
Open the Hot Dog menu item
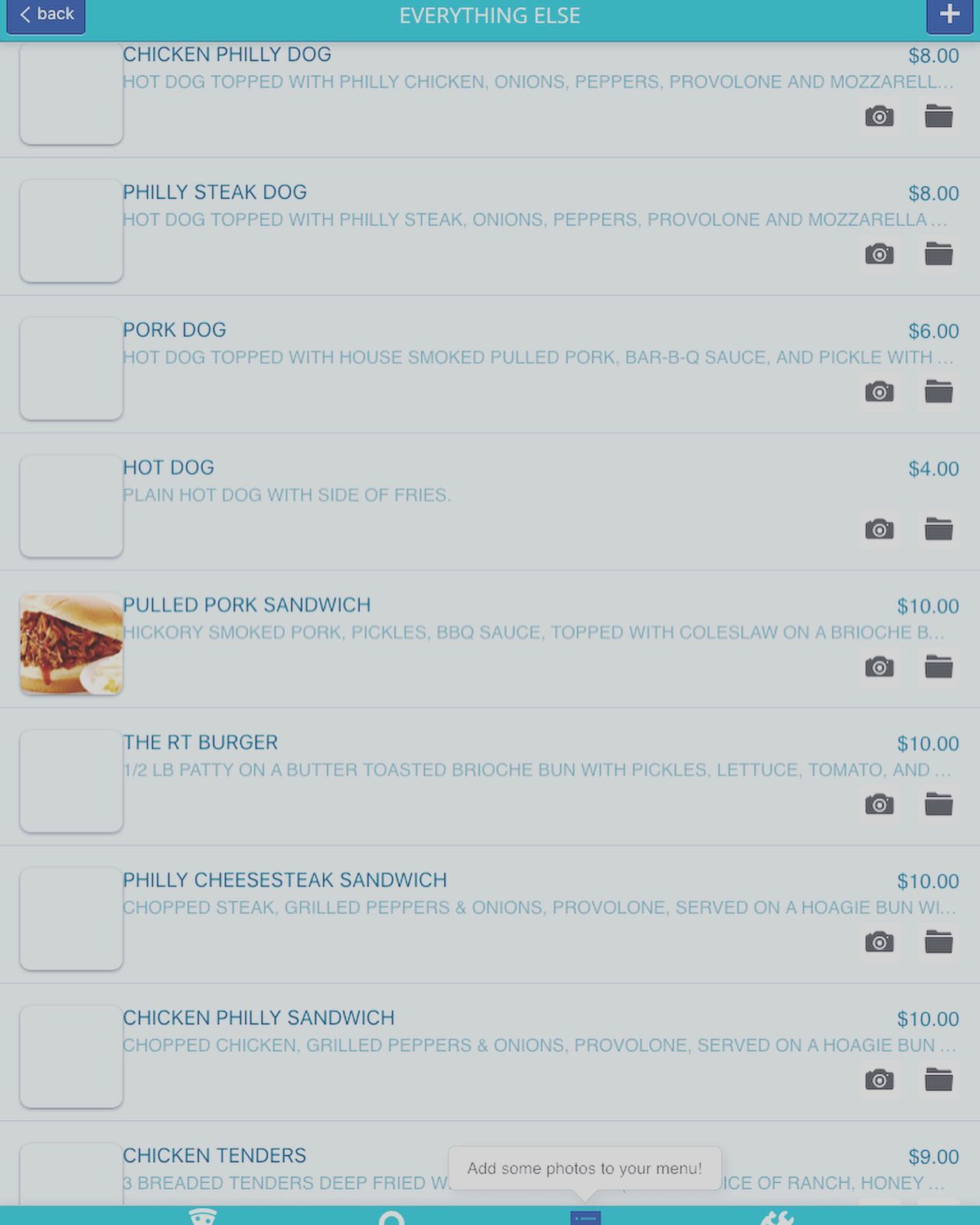pos(168,468)
